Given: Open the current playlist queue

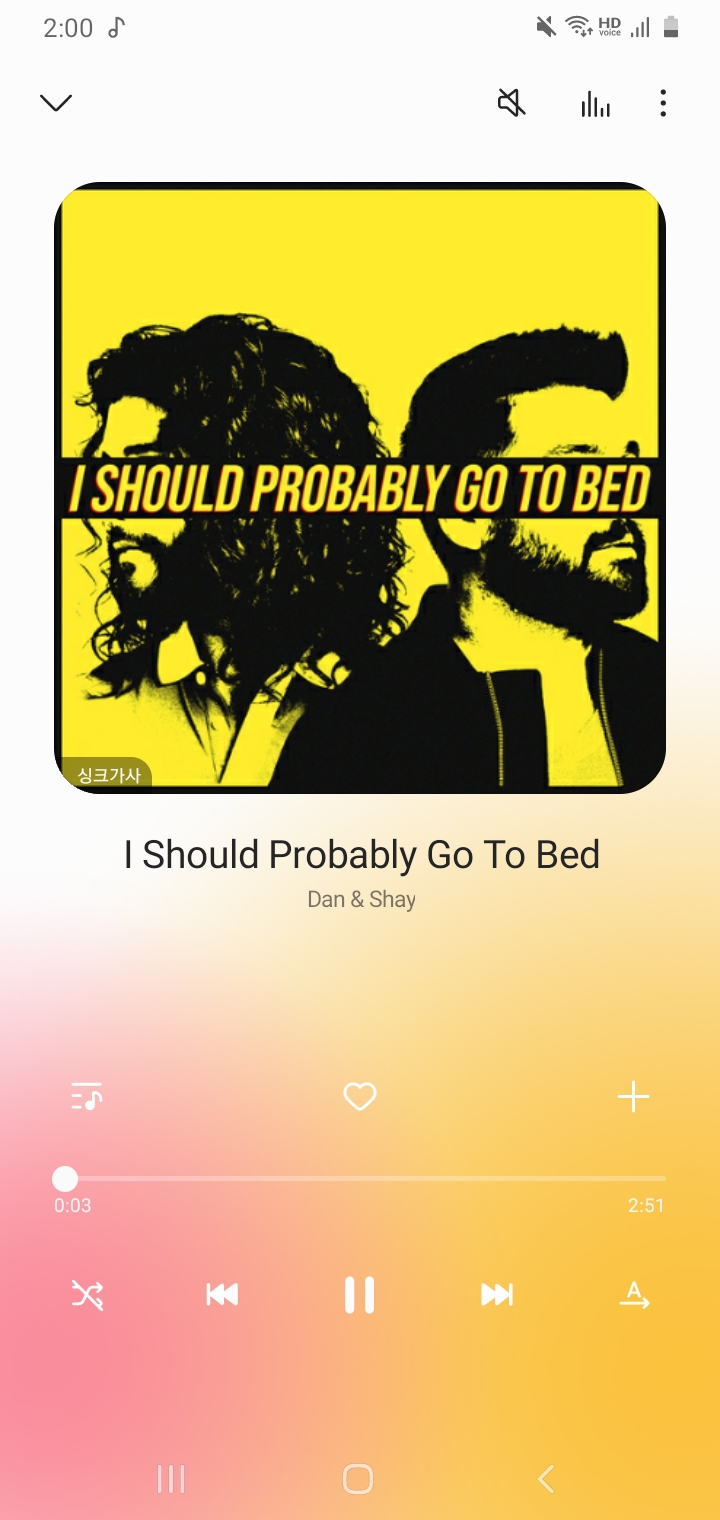Looking at the screenshot, I should pyautogui.click(x=87, y=1097).
